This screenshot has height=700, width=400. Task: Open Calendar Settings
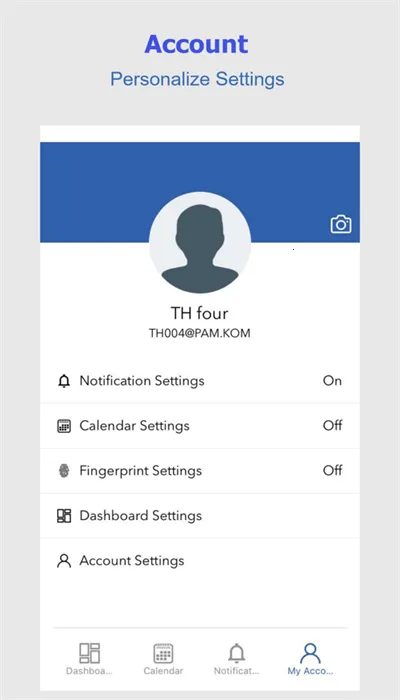200,426
